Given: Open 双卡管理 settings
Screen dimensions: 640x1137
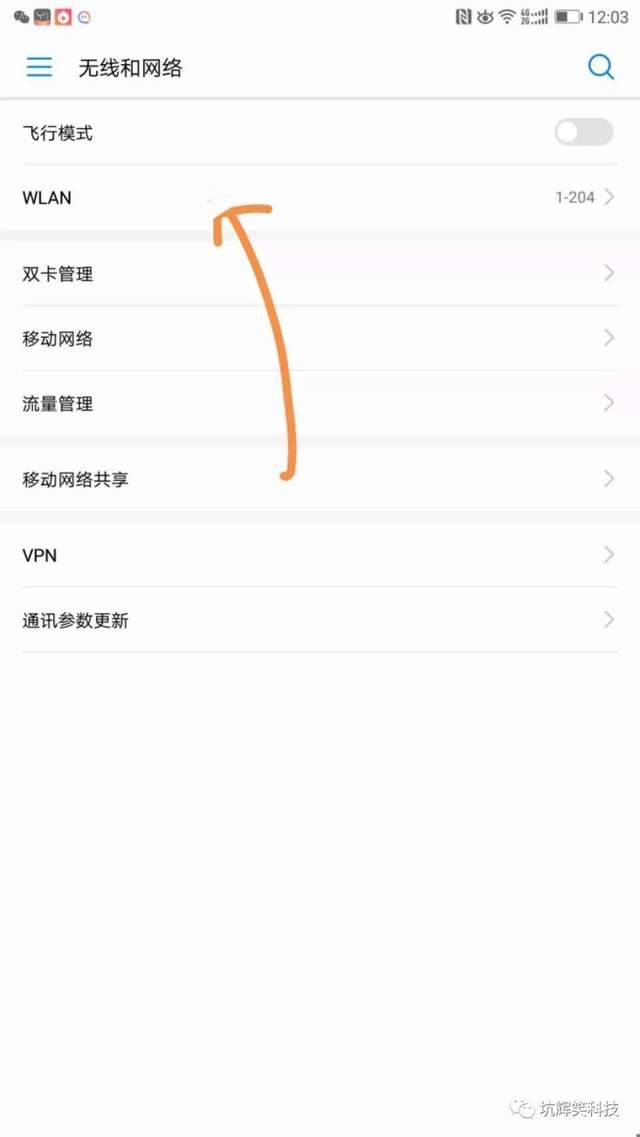Looking at the screenshot, I should tap(320, 273).
